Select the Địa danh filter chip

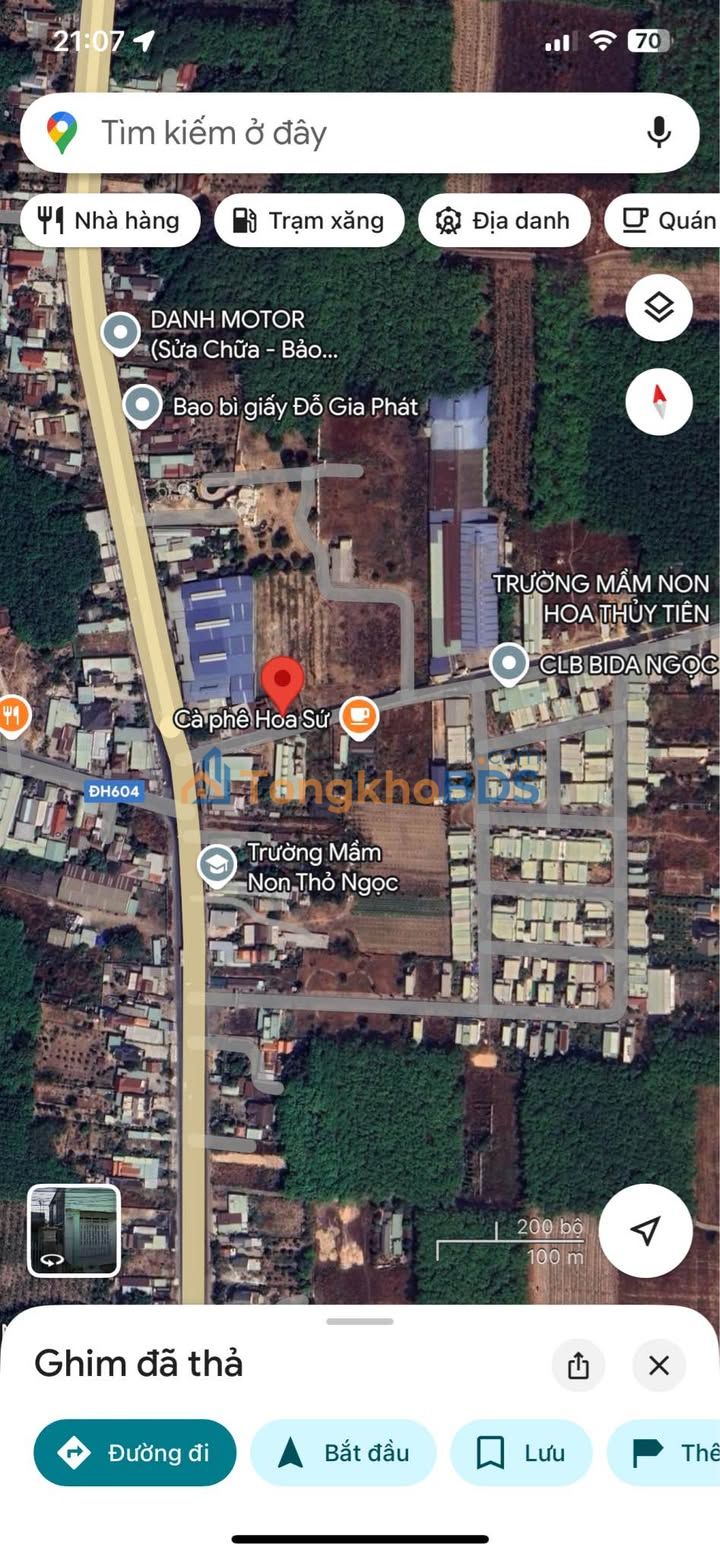pyautogui.click(x=504, y=221)
